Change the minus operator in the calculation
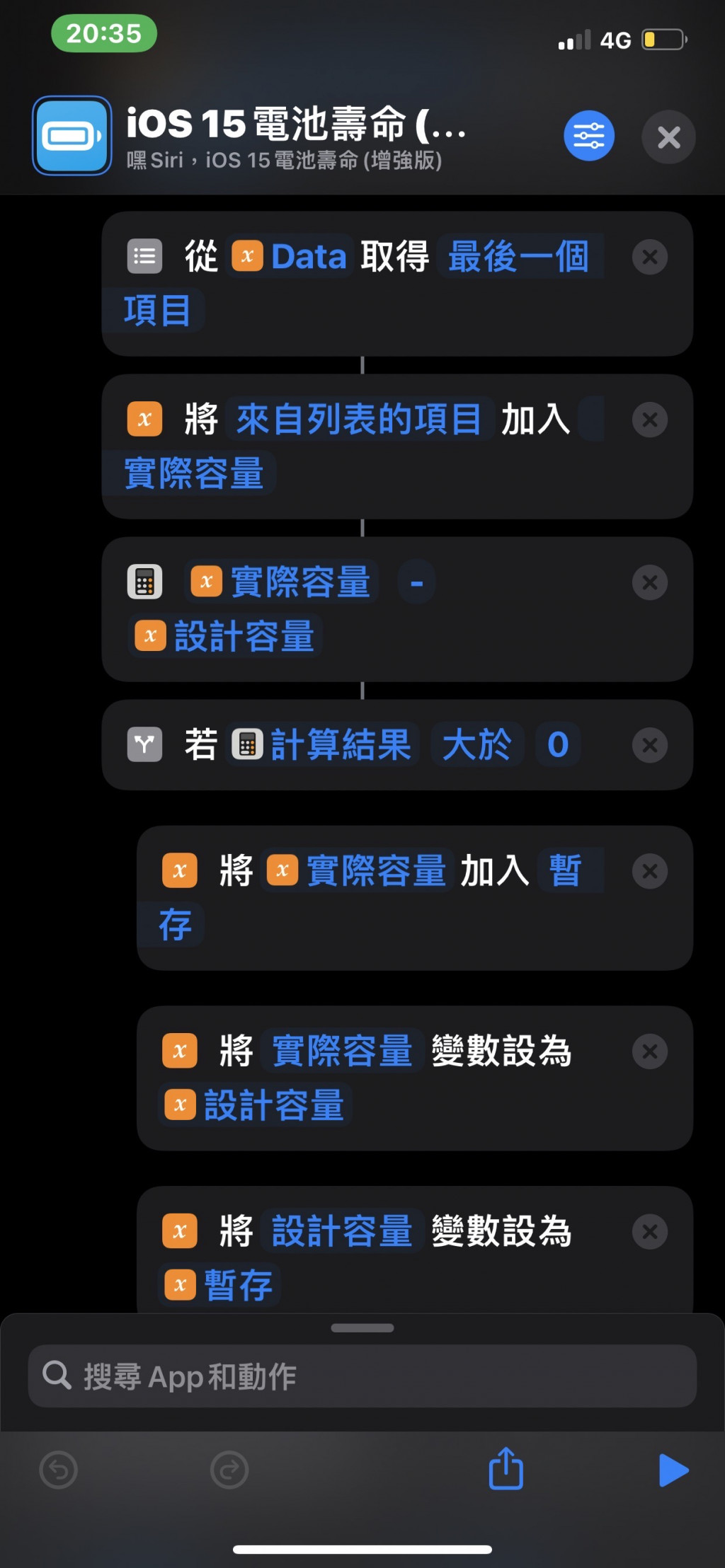The image size is (725, 1568). pos(416,583)
